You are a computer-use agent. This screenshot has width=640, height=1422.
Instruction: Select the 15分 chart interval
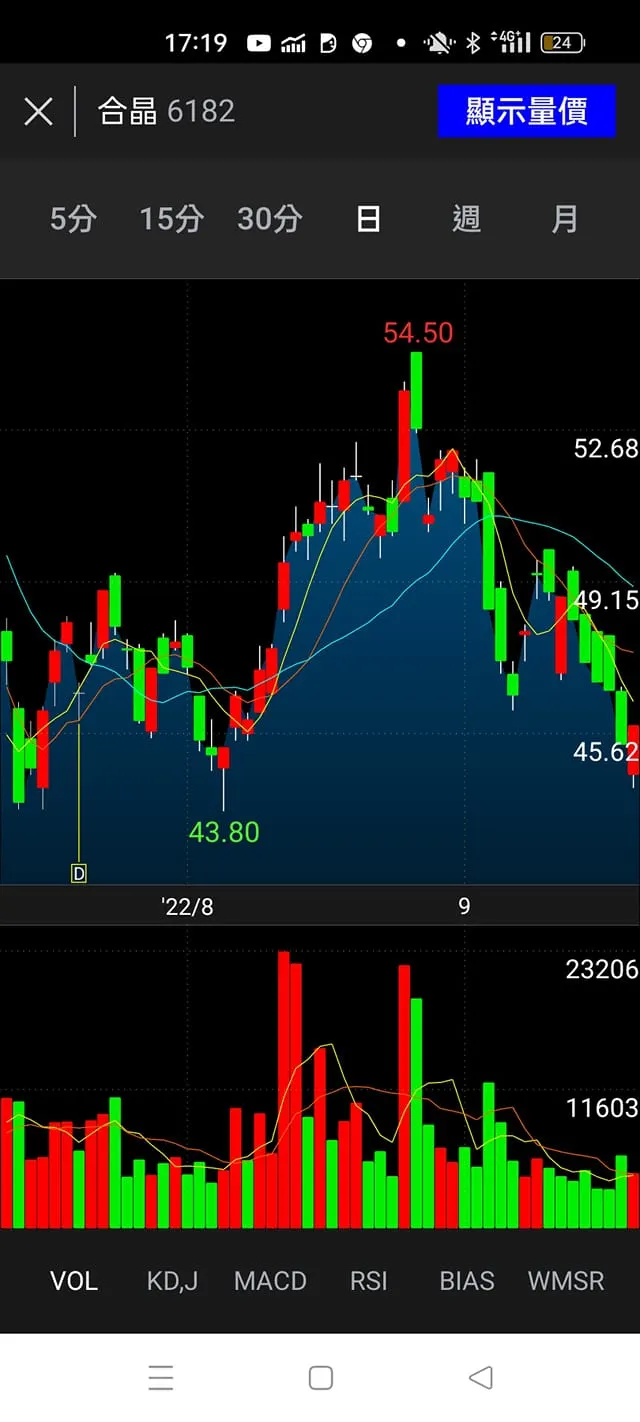[171, 219]
